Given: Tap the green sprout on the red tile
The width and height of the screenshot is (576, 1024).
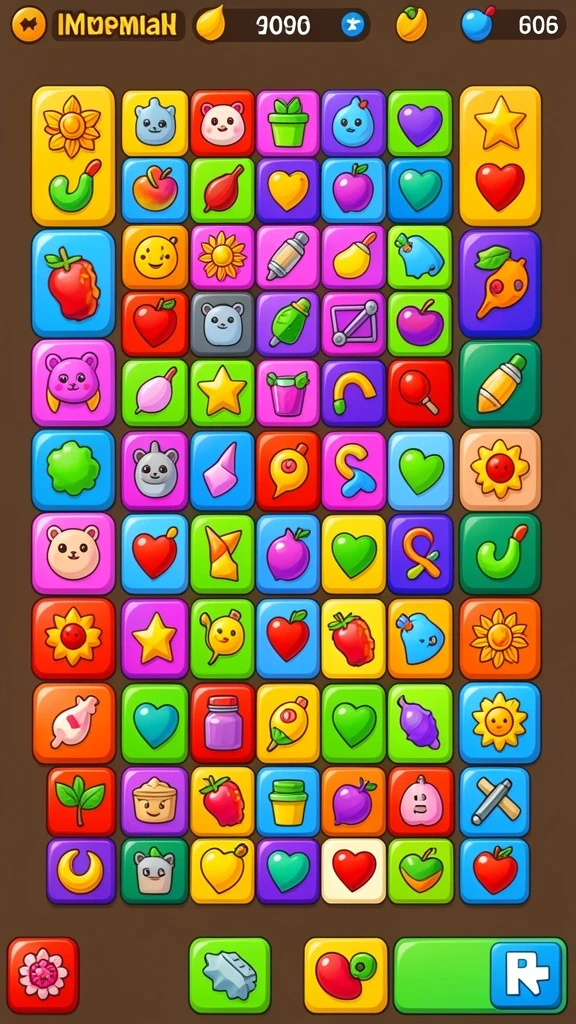Looking at the screenshot, I should point(80,801).
